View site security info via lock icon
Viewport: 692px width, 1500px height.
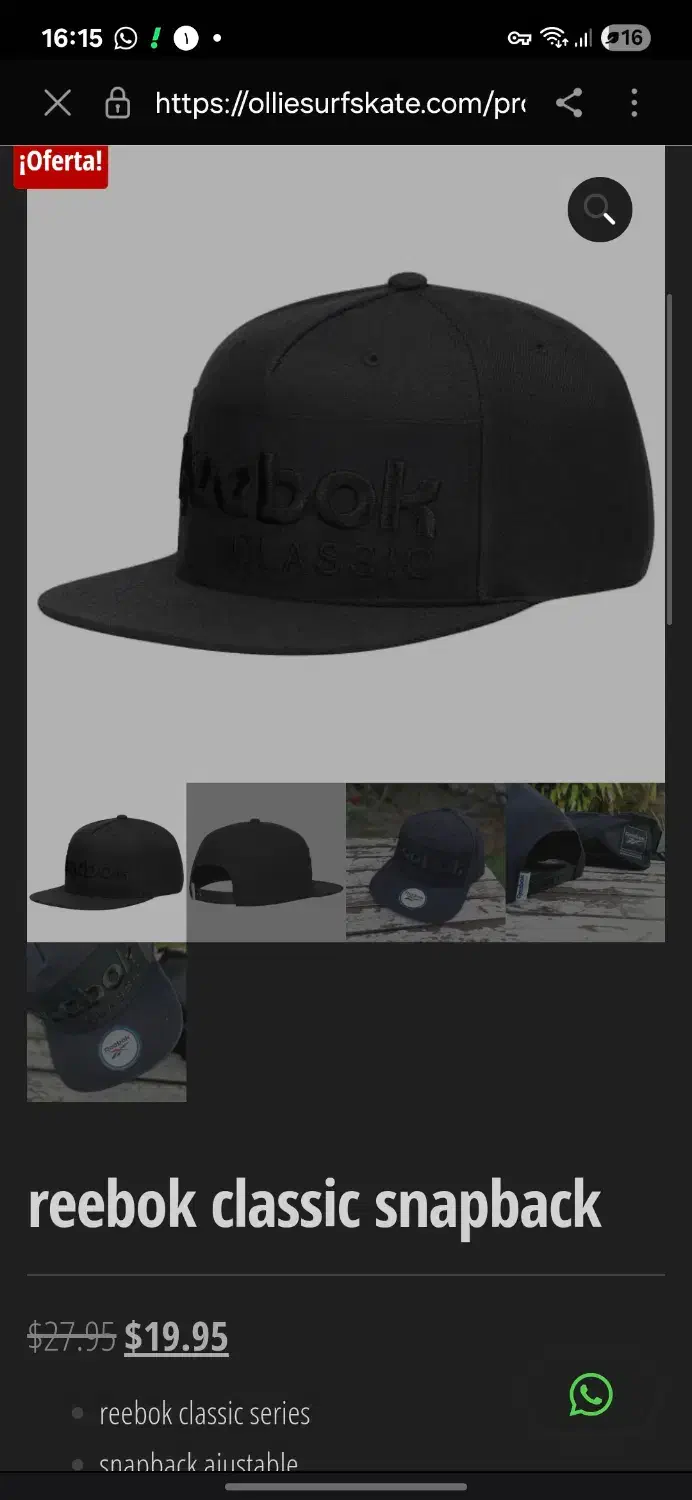pyautogui.click(x=118, y=103)
